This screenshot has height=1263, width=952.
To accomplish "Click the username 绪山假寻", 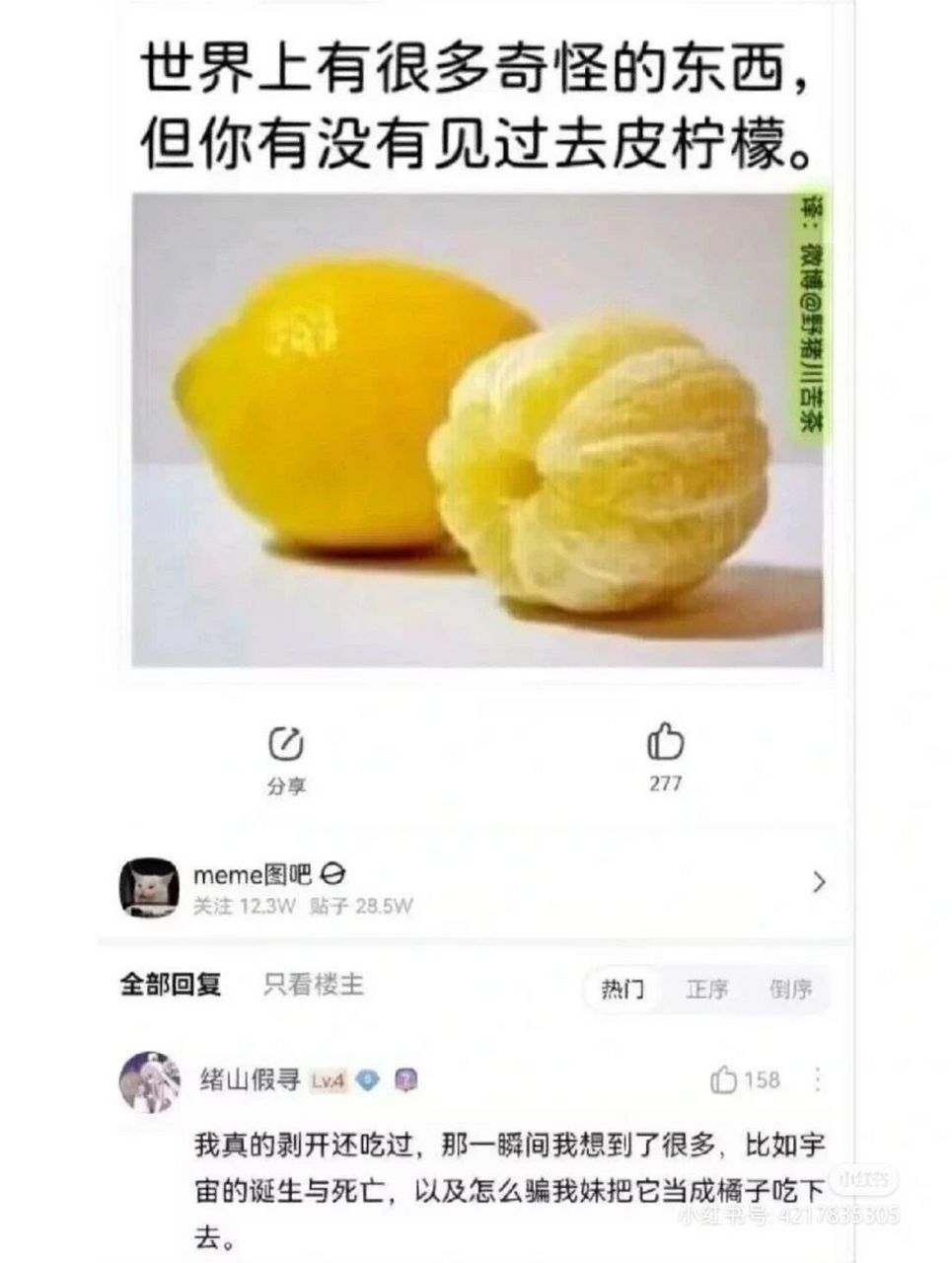I will [254, 1077].
